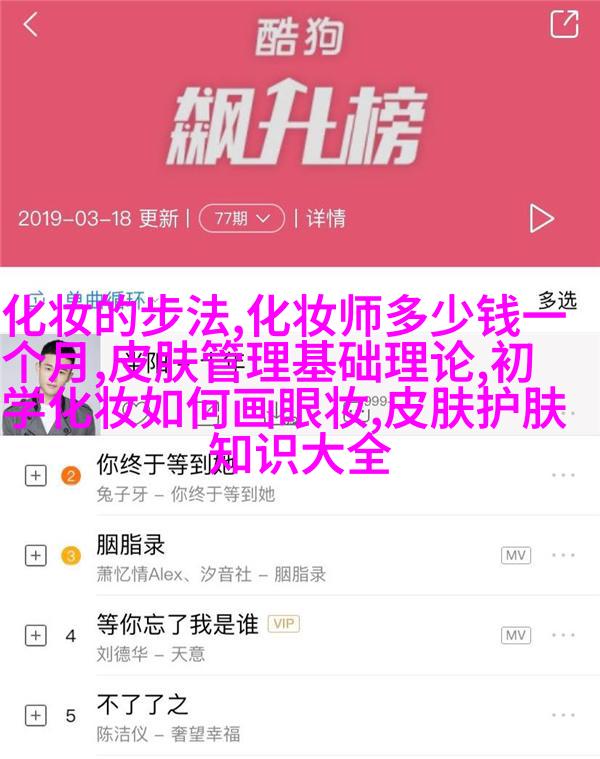Screen dimensions: 600x759
Task: Open the chart 详情 link
Action: coord(325,217)
